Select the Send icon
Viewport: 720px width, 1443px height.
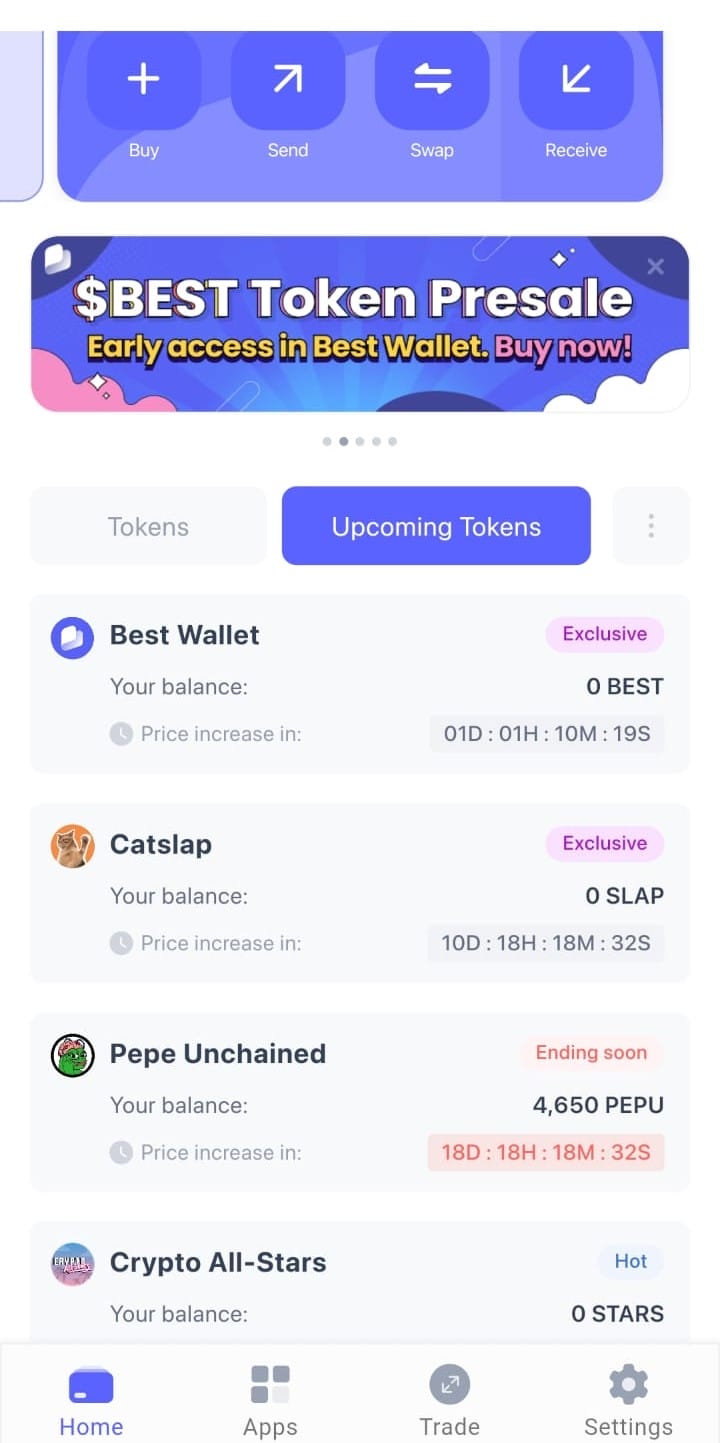click(x=287, y=80)
